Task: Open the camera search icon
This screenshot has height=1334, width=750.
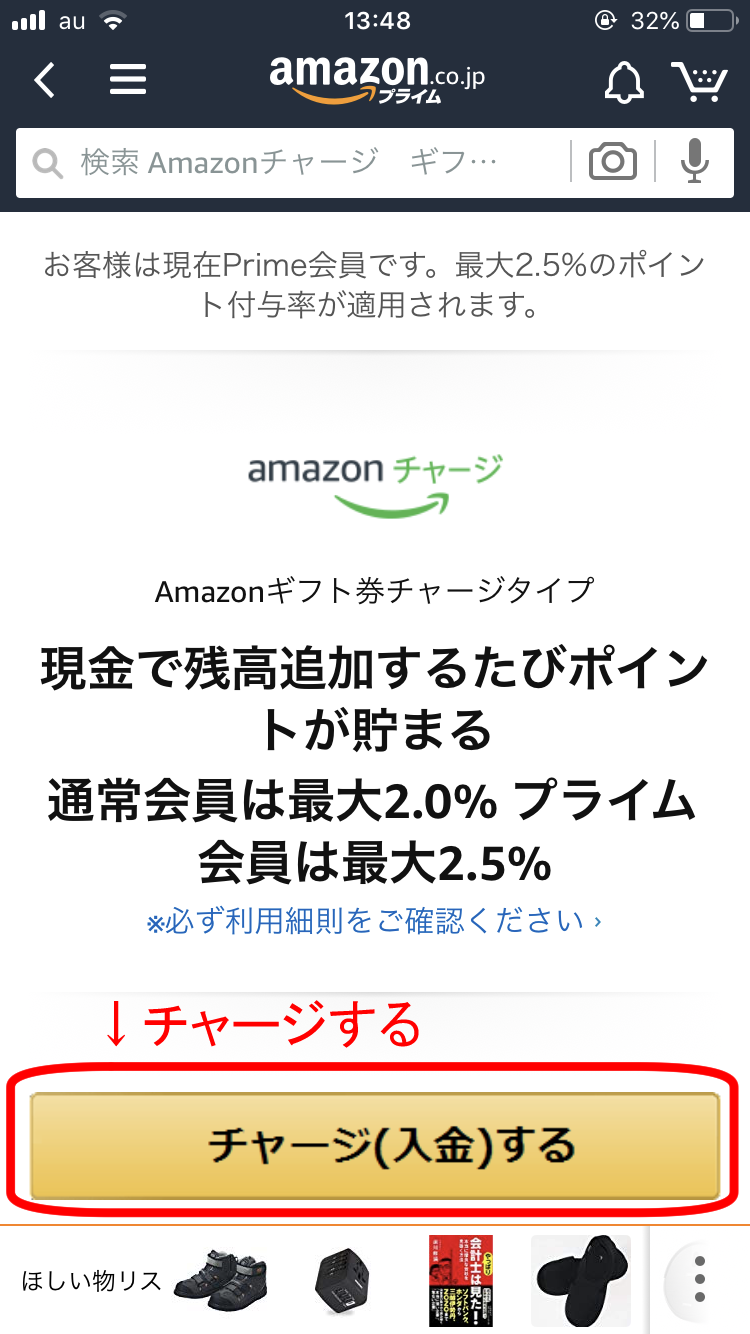Action: pos(613,161)
